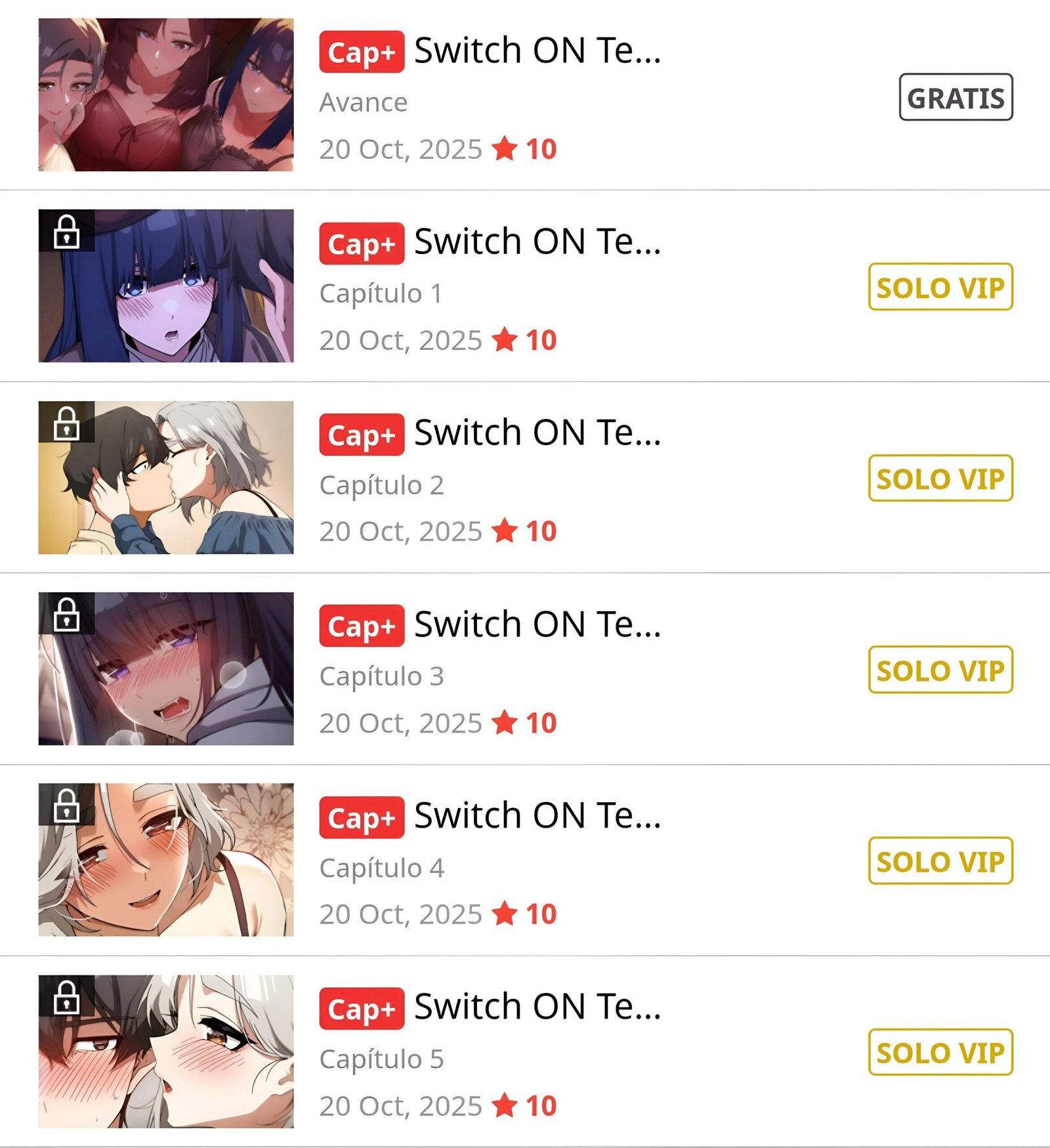The width and height of the screenshot is (1050, 1148).
Task: Open the Capítulo 3 row
Action: pos(489,670)
